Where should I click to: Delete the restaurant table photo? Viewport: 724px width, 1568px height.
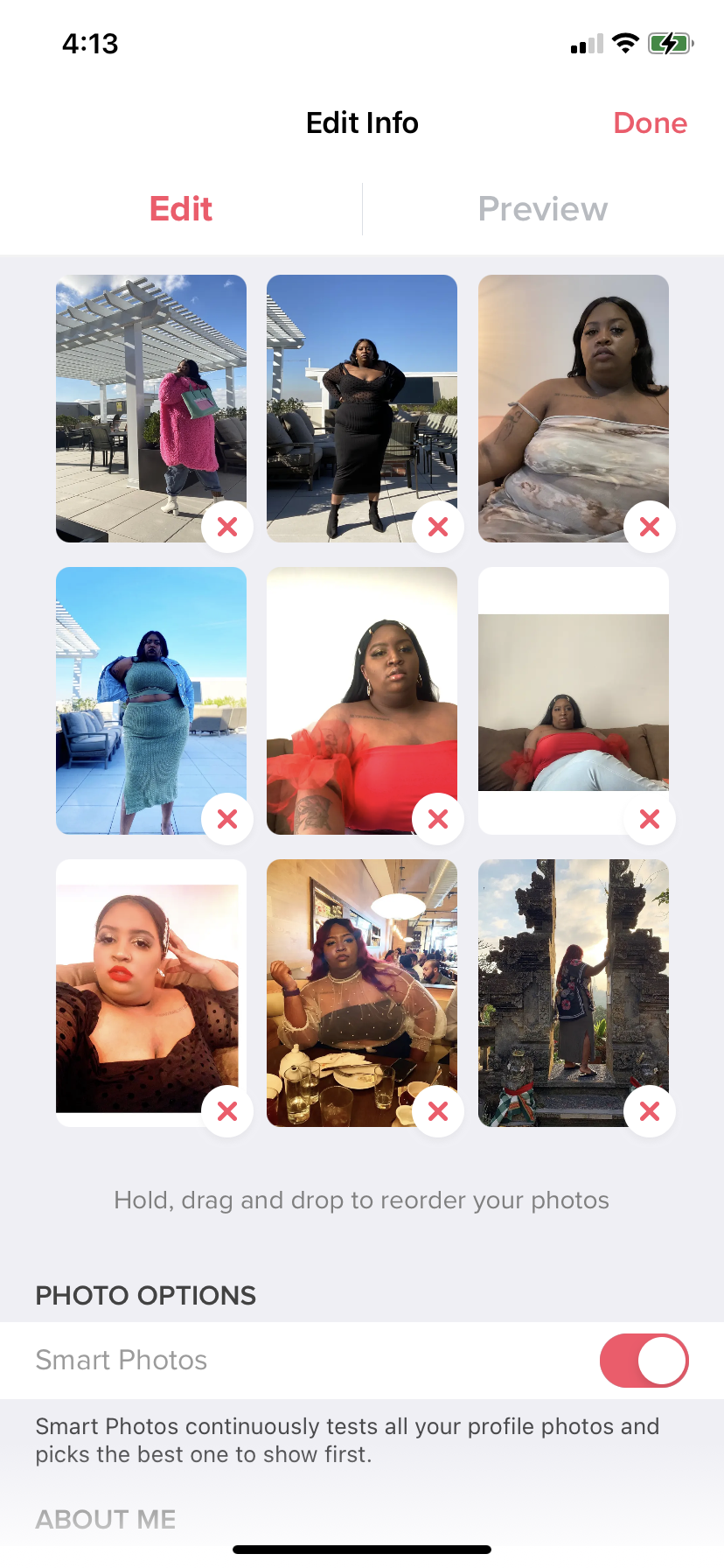point(438,1111)
